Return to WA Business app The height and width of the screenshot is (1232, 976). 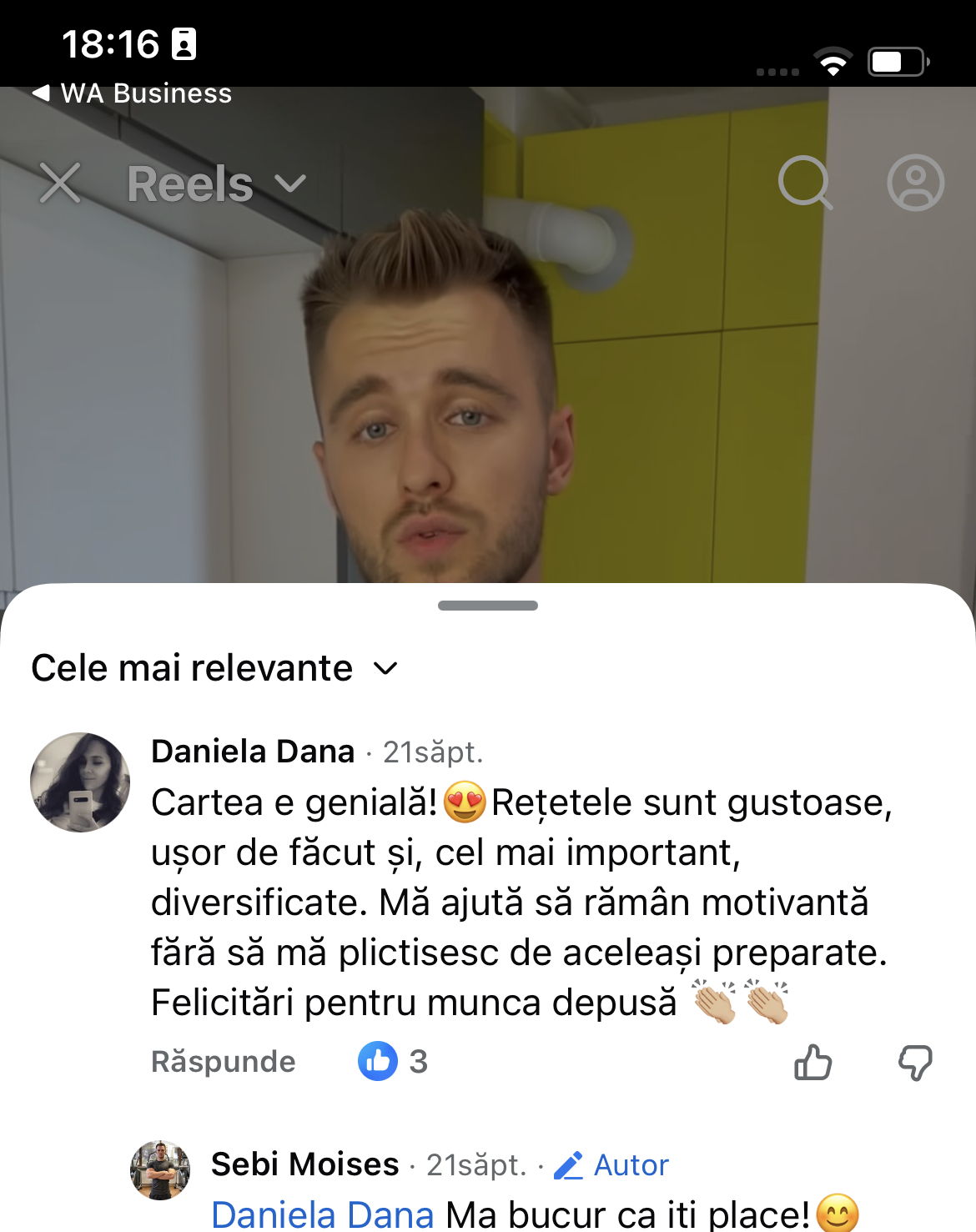pyautogui.click(x=132, y=93)
